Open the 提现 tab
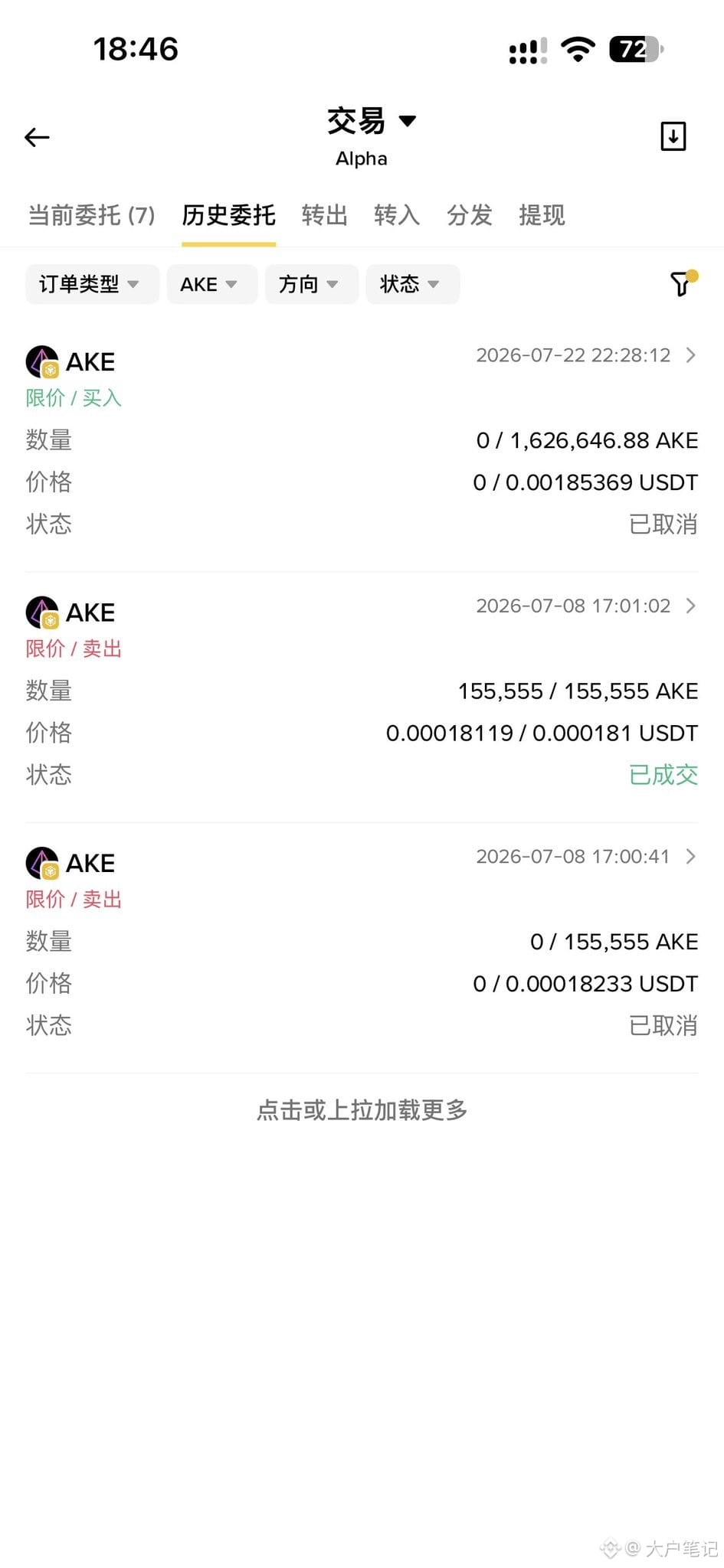The width and height of the screenshot is (724, 1568). coord(542,215)
